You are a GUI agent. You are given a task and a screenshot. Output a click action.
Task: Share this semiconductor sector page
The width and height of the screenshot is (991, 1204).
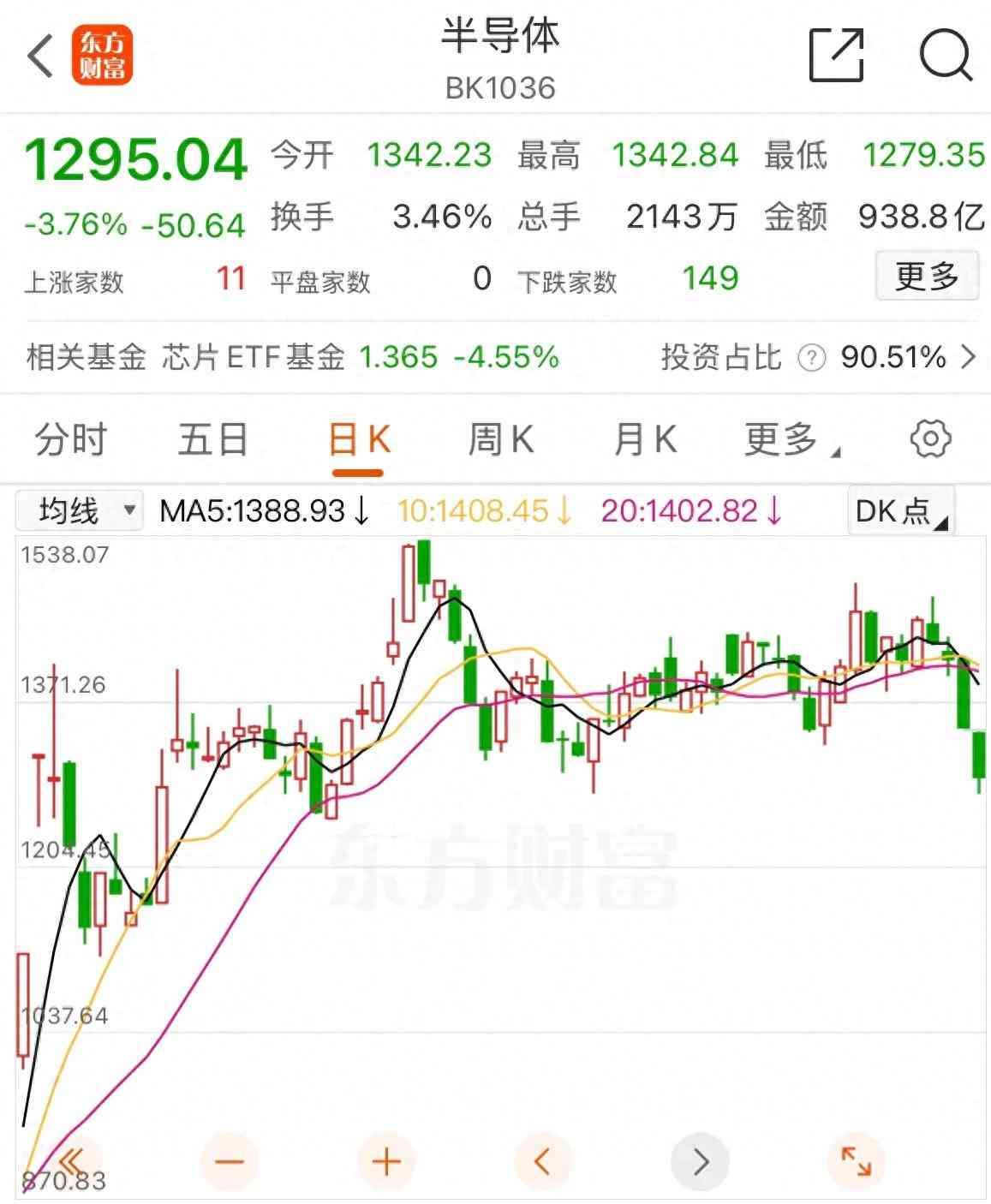836,56
